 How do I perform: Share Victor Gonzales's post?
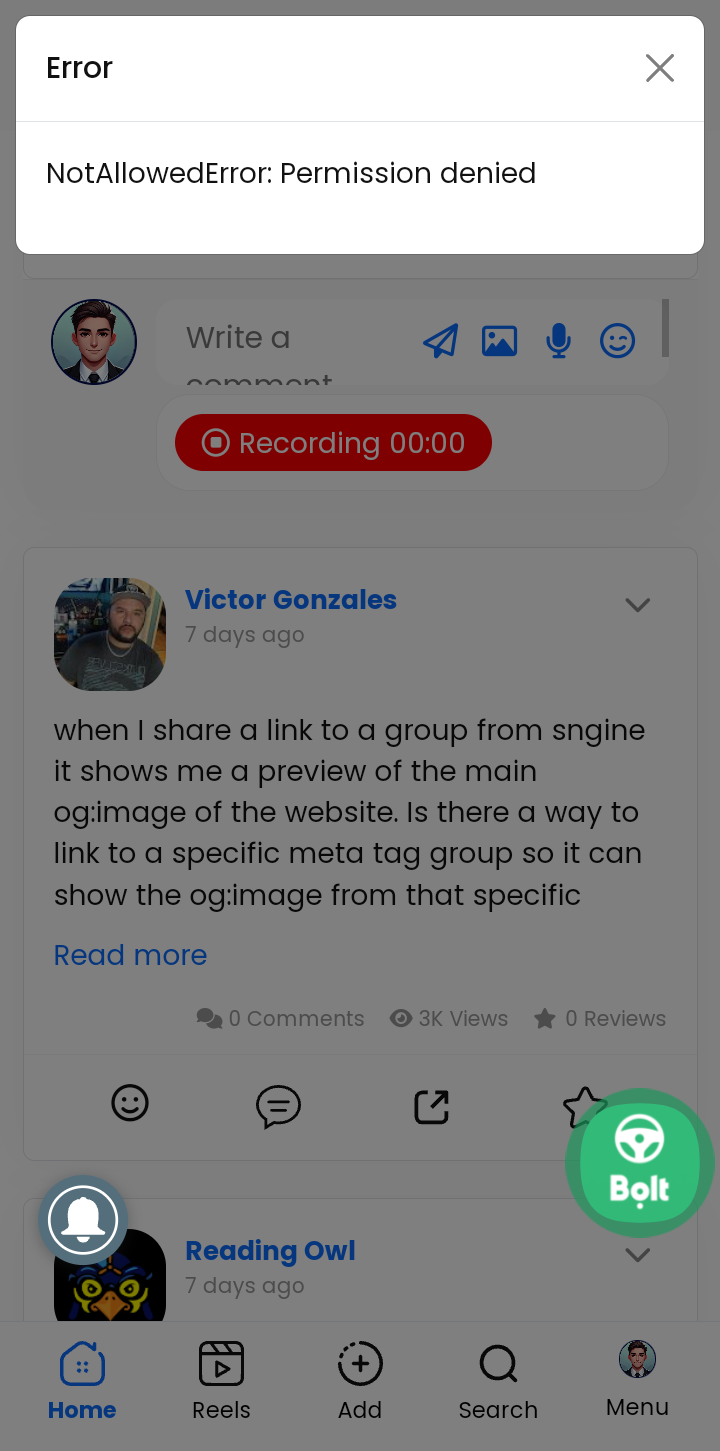point(431,1106)
